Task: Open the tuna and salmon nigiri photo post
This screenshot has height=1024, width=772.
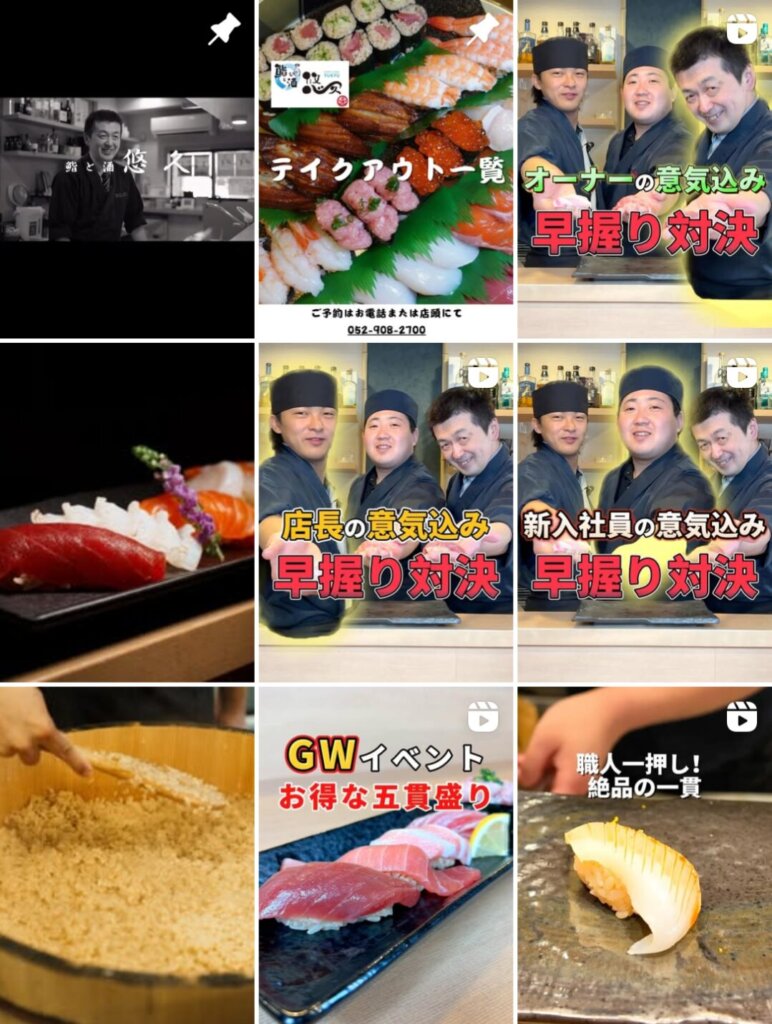Action: pyautogui.click(x=127, y=512)
